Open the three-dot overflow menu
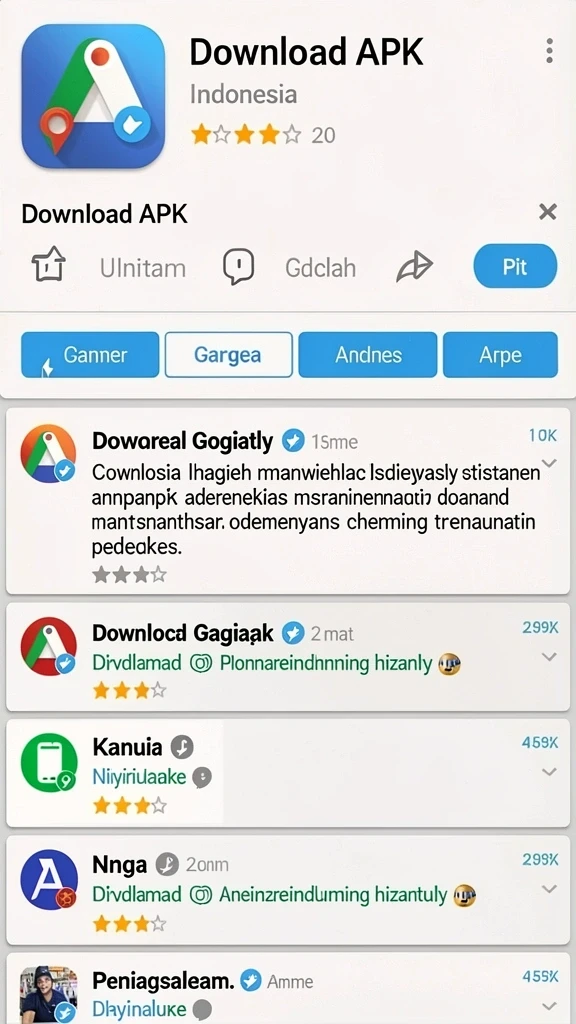The height and width of the screenshot is (1024, 576). [x=549, y=51]
